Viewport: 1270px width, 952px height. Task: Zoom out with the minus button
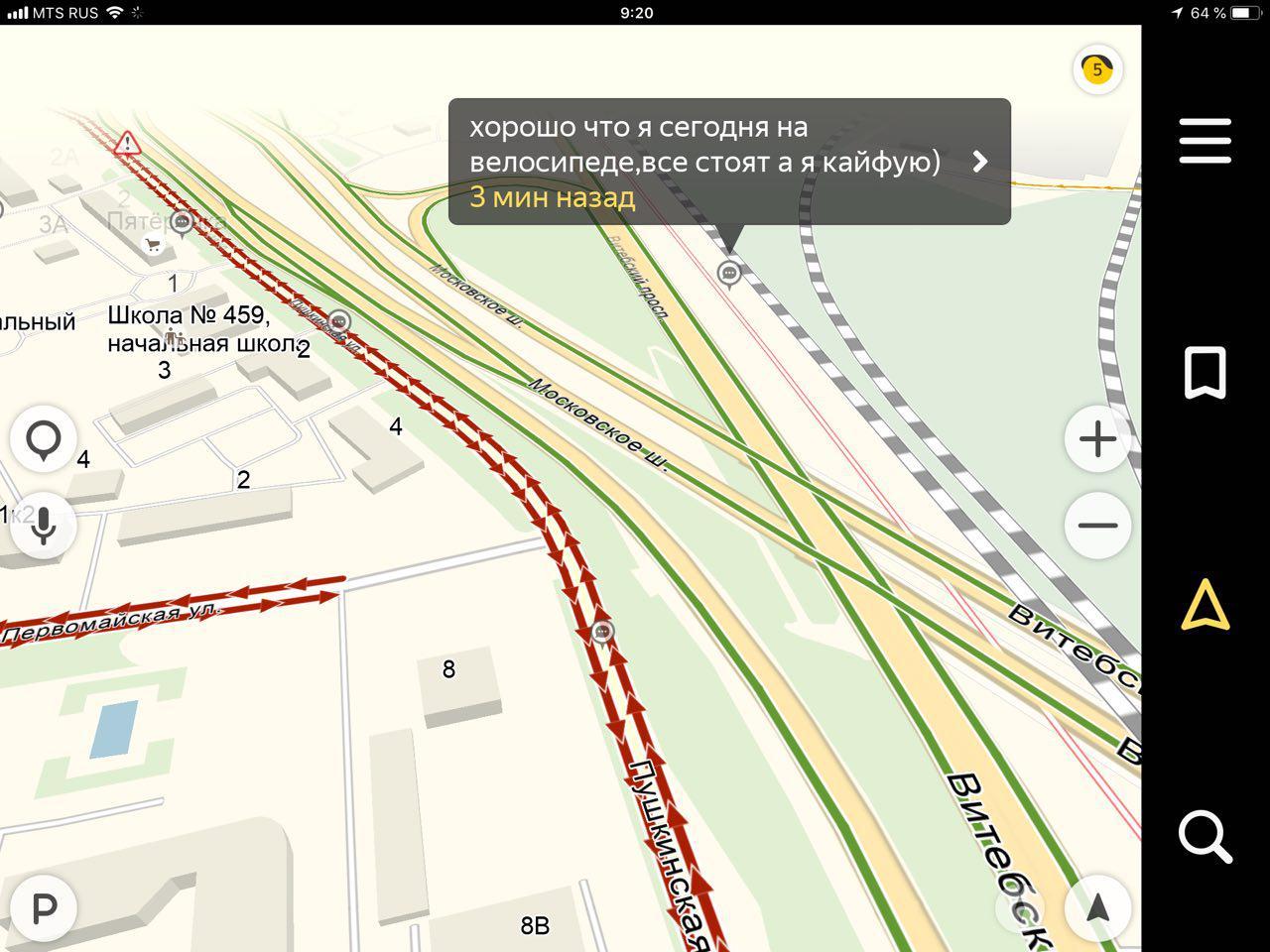[x=1097, y=526]
